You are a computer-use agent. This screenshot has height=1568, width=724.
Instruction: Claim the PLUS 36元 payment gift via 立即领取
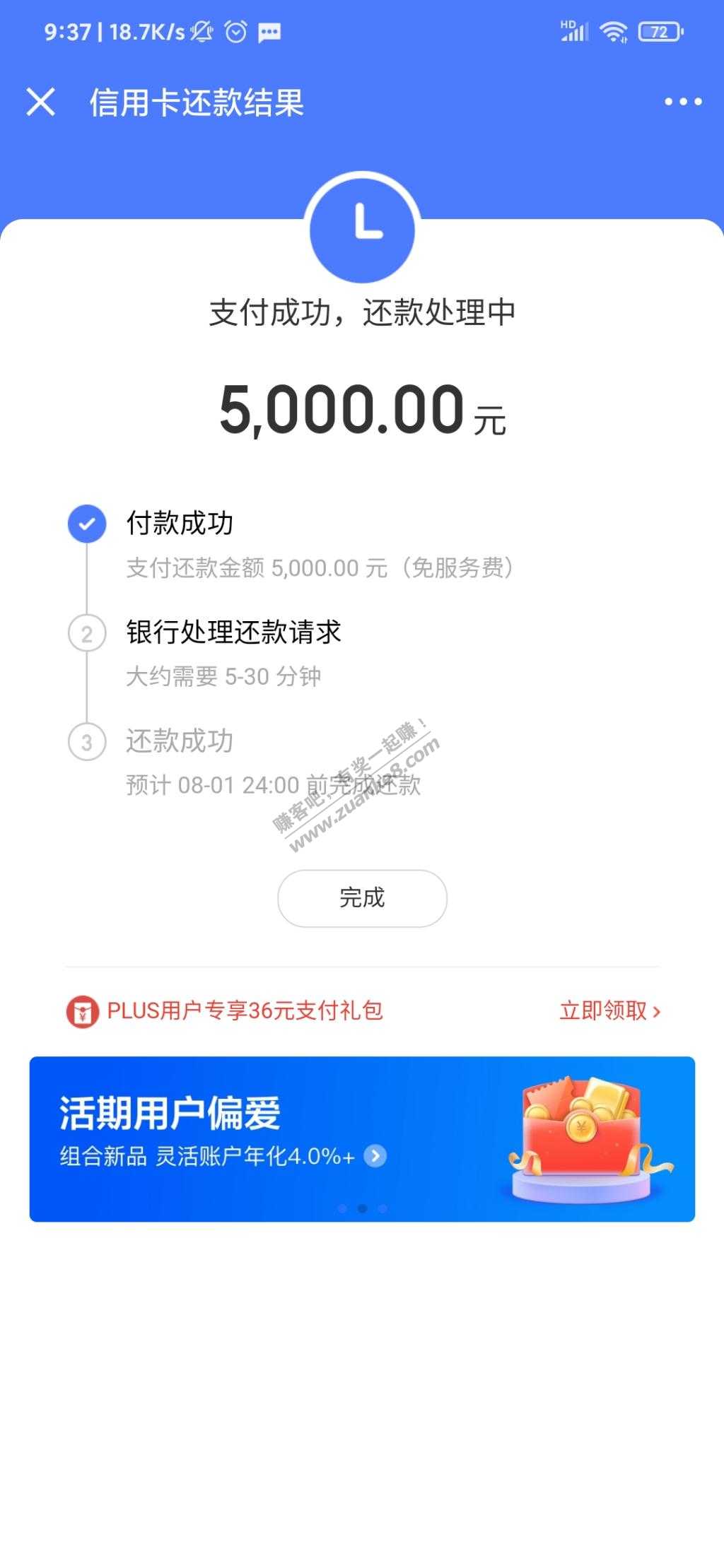[609, 1010]
